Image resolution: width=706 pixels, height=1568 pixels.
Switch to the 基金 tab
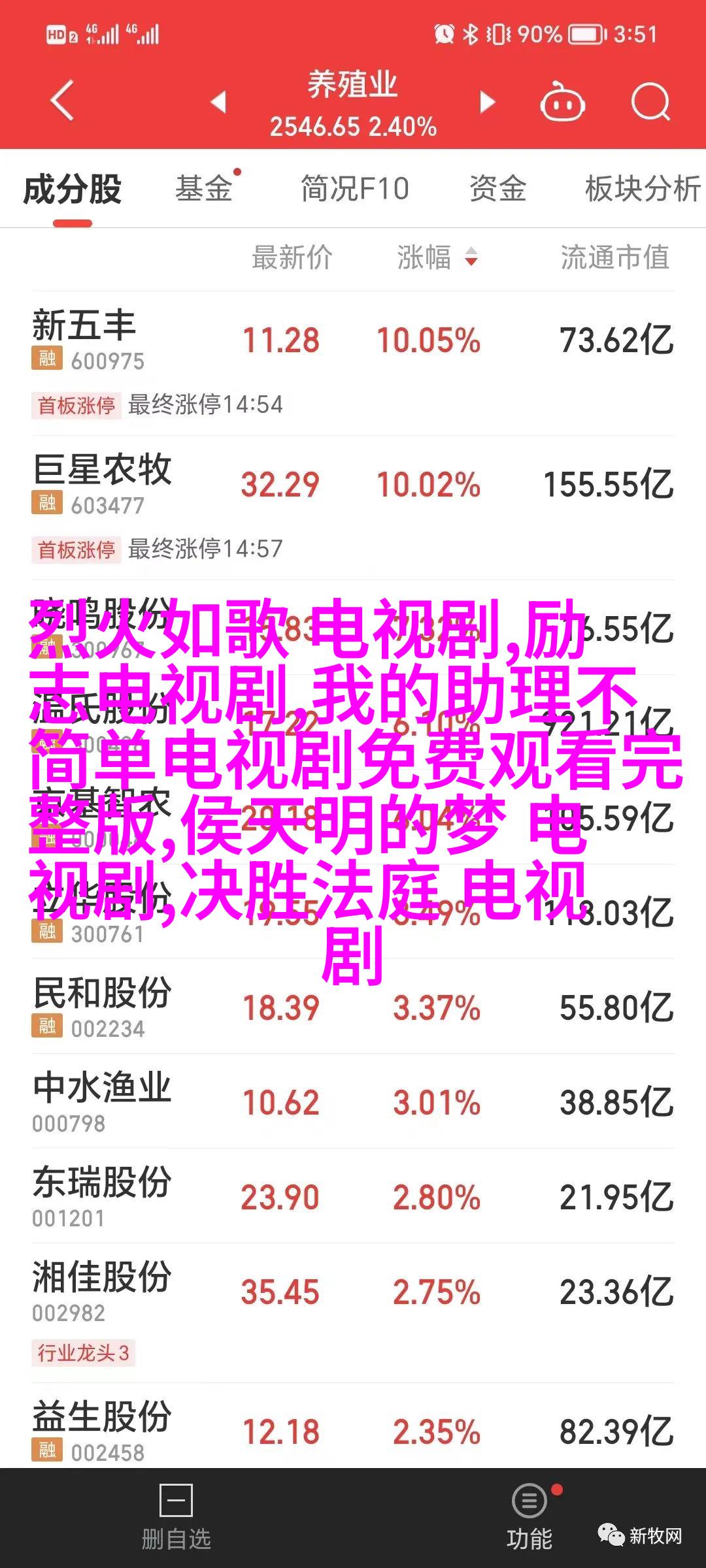point(204,189)
